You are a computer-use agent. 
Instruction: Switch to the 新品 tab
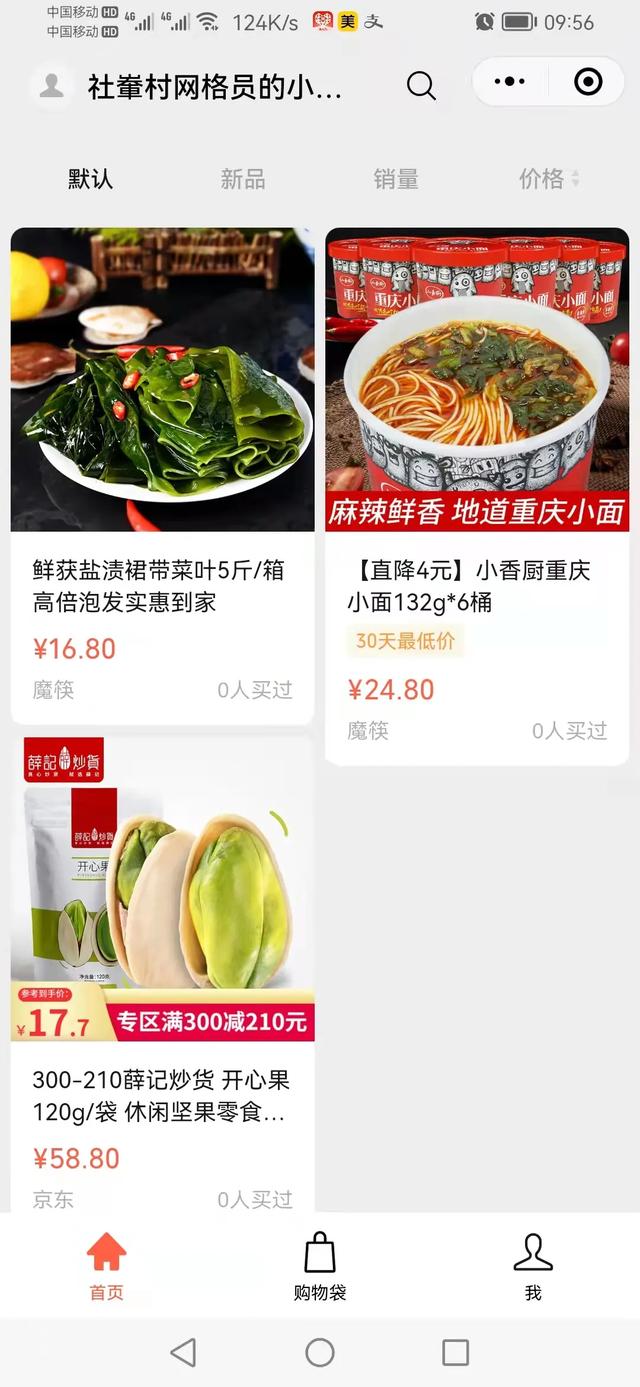pyautogui.click(x=243, y=179)
